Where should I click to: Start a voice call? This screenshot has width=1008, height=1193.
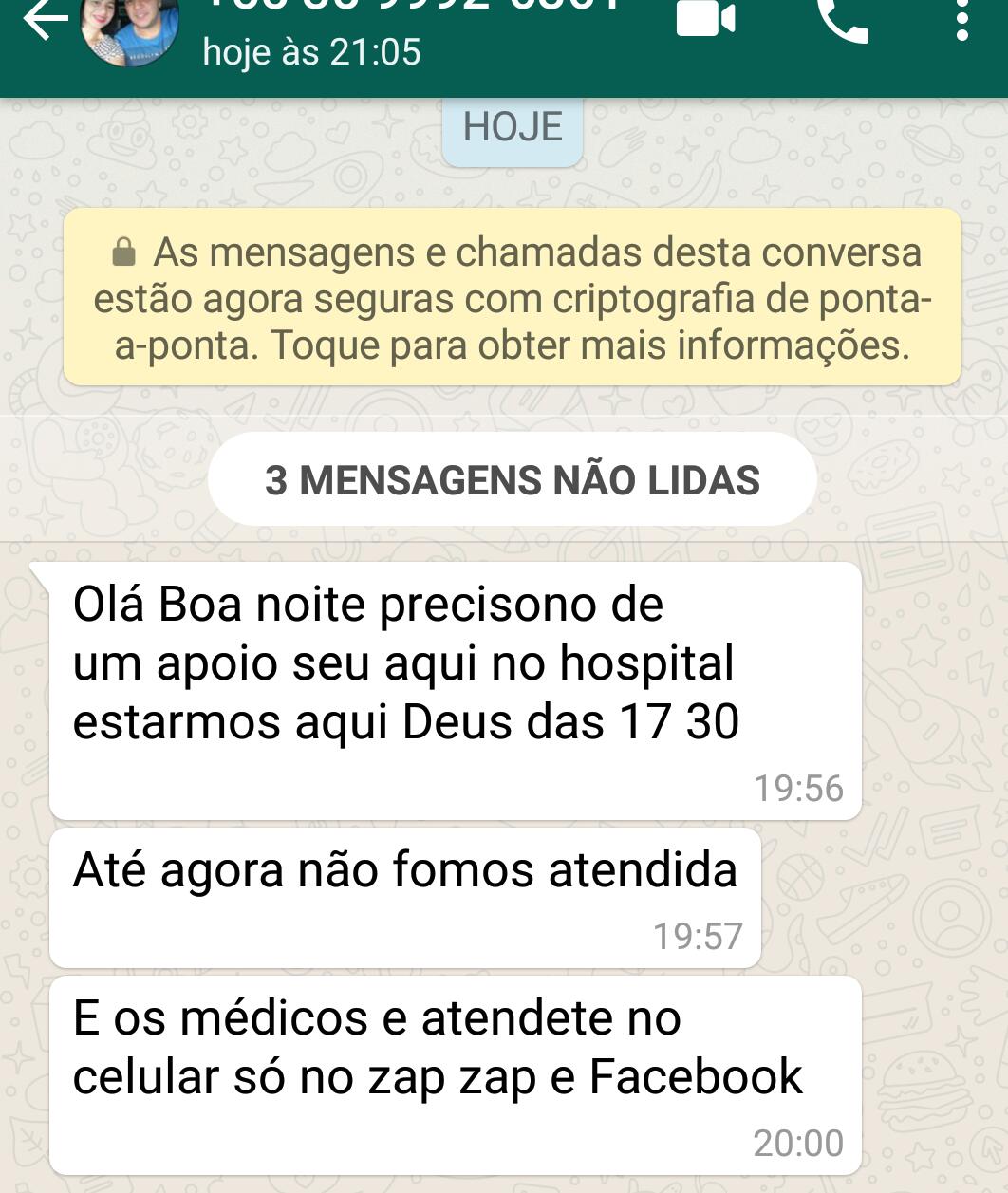842,19
